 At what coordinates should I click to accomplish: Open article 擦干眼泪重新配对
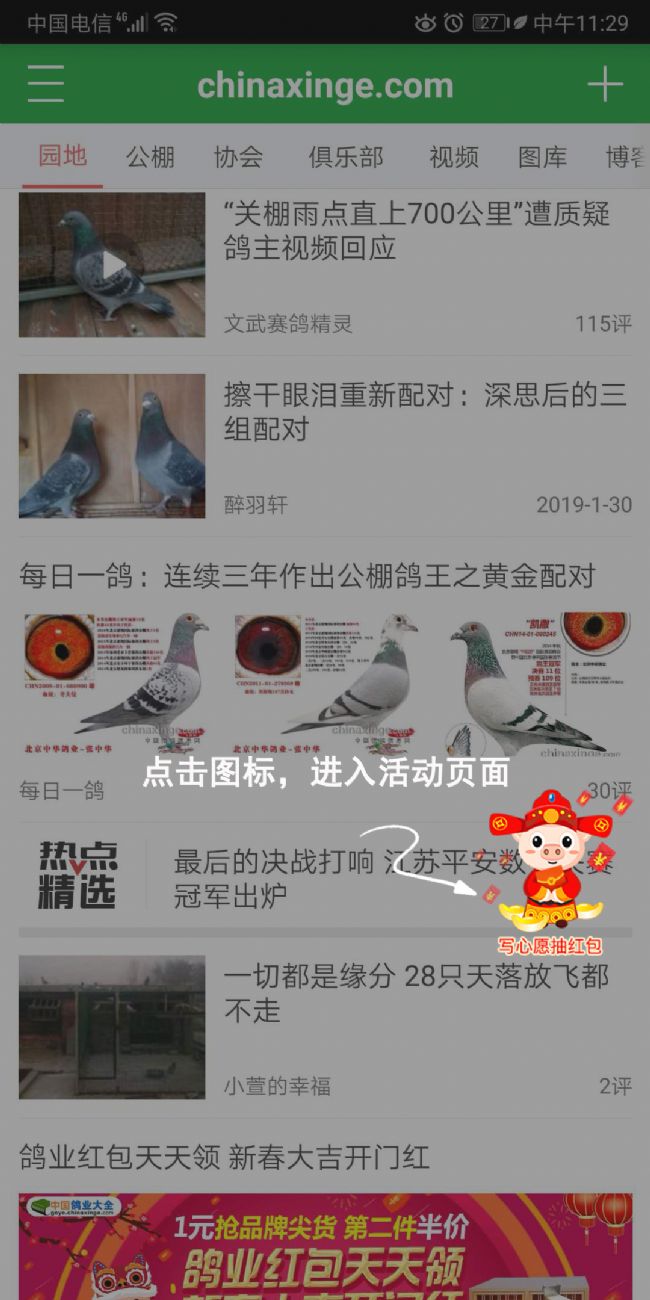424,412
